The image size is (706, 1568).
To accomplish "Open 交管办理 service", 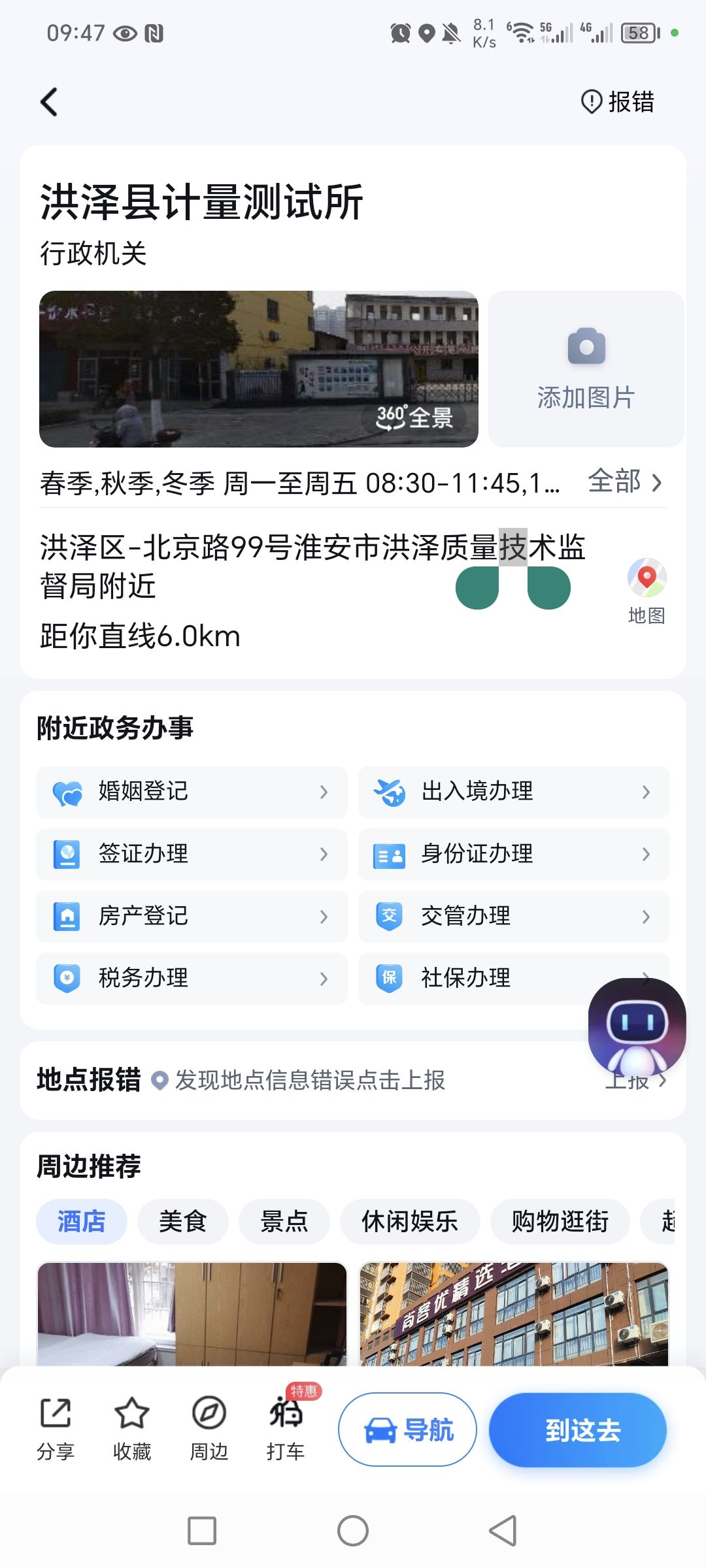I will point(514,916).
